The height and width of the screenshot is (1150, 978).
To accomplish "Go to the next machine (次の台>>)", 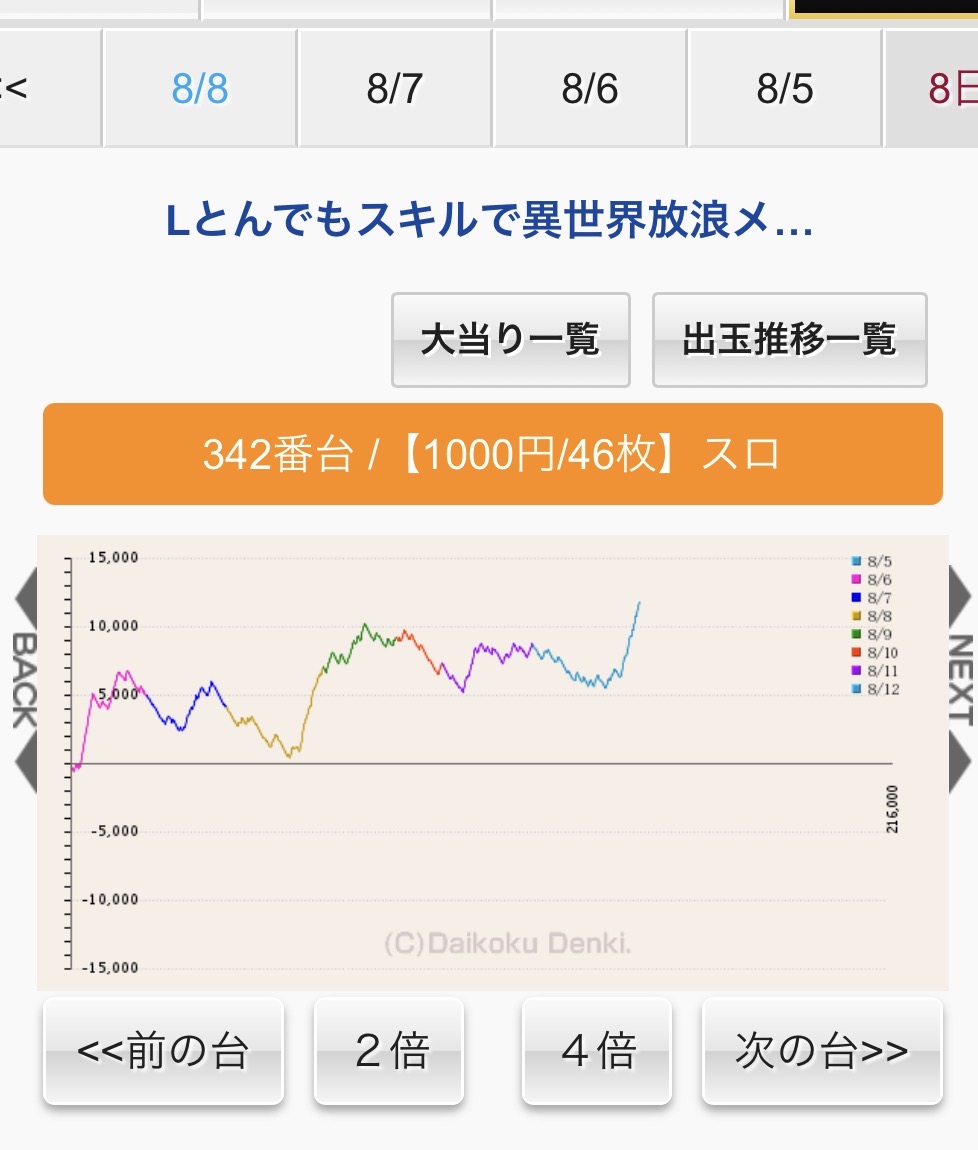I will [822, 1050].
